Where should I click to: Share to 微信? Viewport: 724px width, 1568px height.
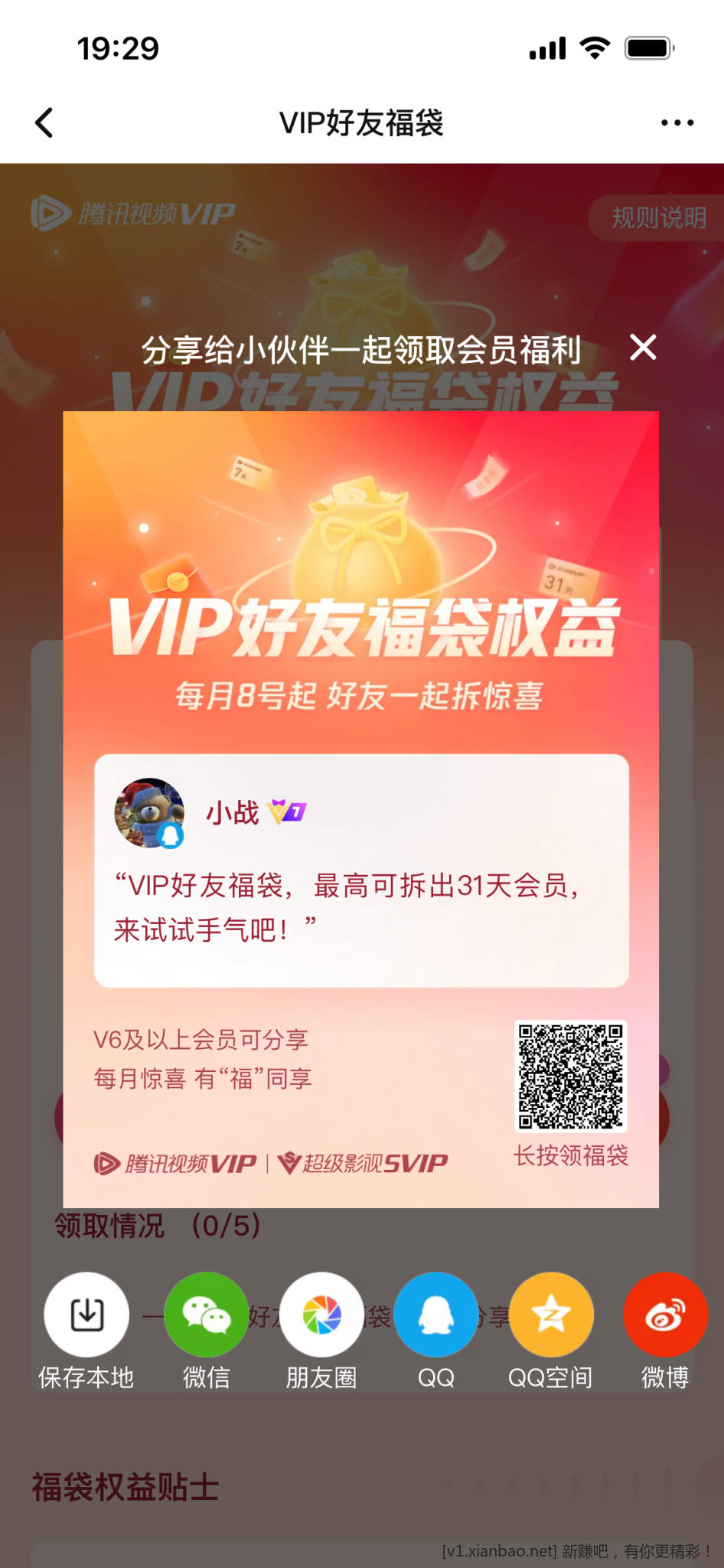207,1315
